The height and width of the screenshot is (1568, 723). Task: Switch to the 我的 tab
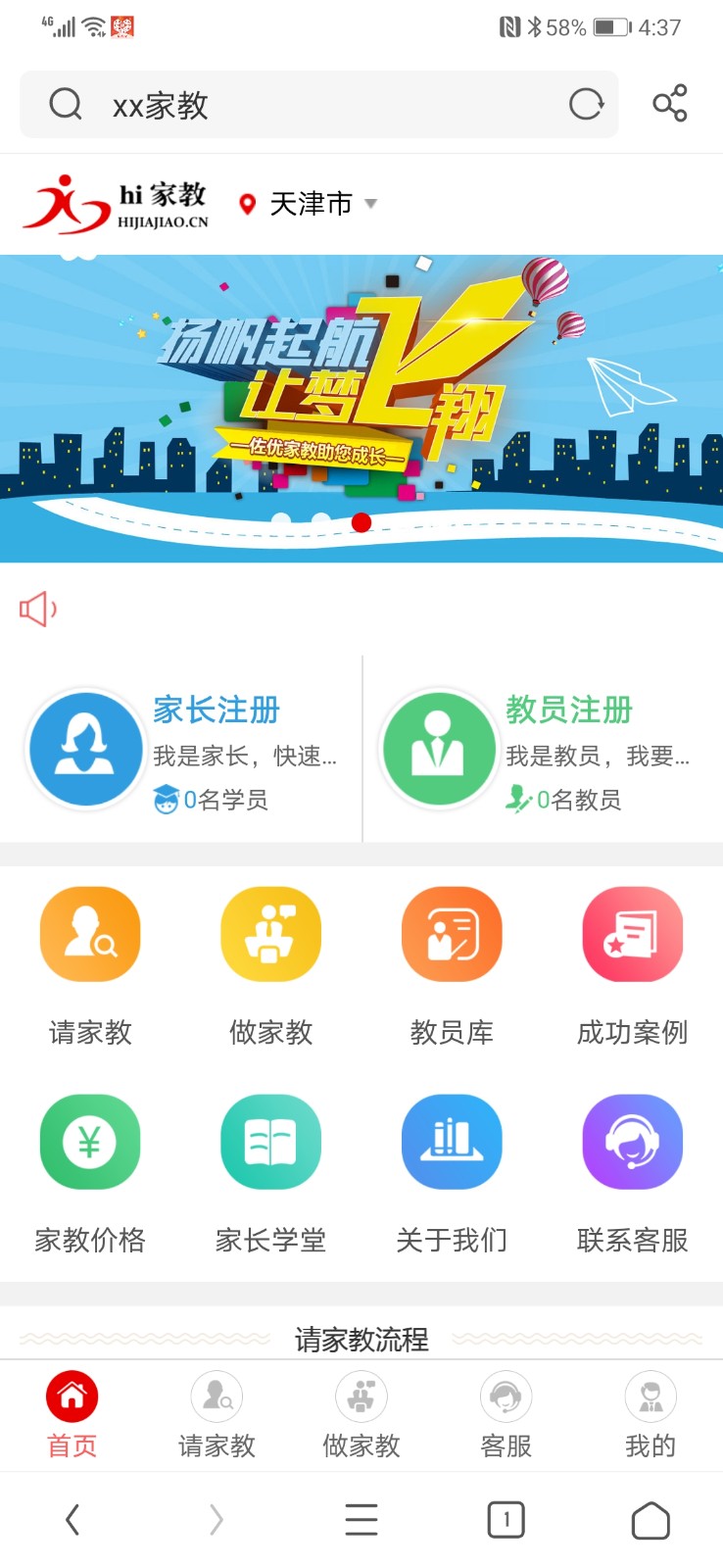click(651, 1415)
